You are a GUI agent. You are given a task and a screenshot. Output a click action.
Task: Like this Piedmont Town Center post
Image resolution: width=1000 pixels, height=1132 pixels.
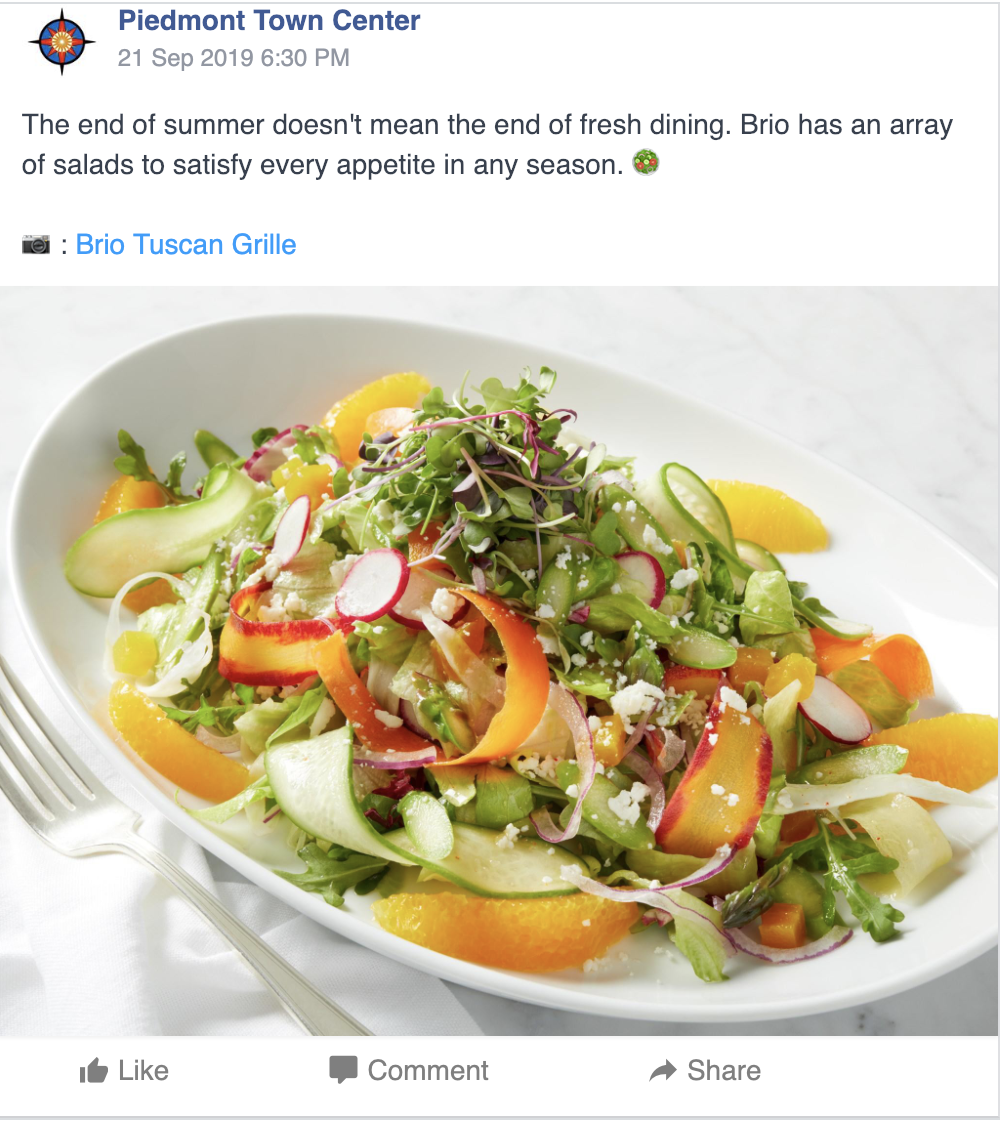[x=124, y=1071]
